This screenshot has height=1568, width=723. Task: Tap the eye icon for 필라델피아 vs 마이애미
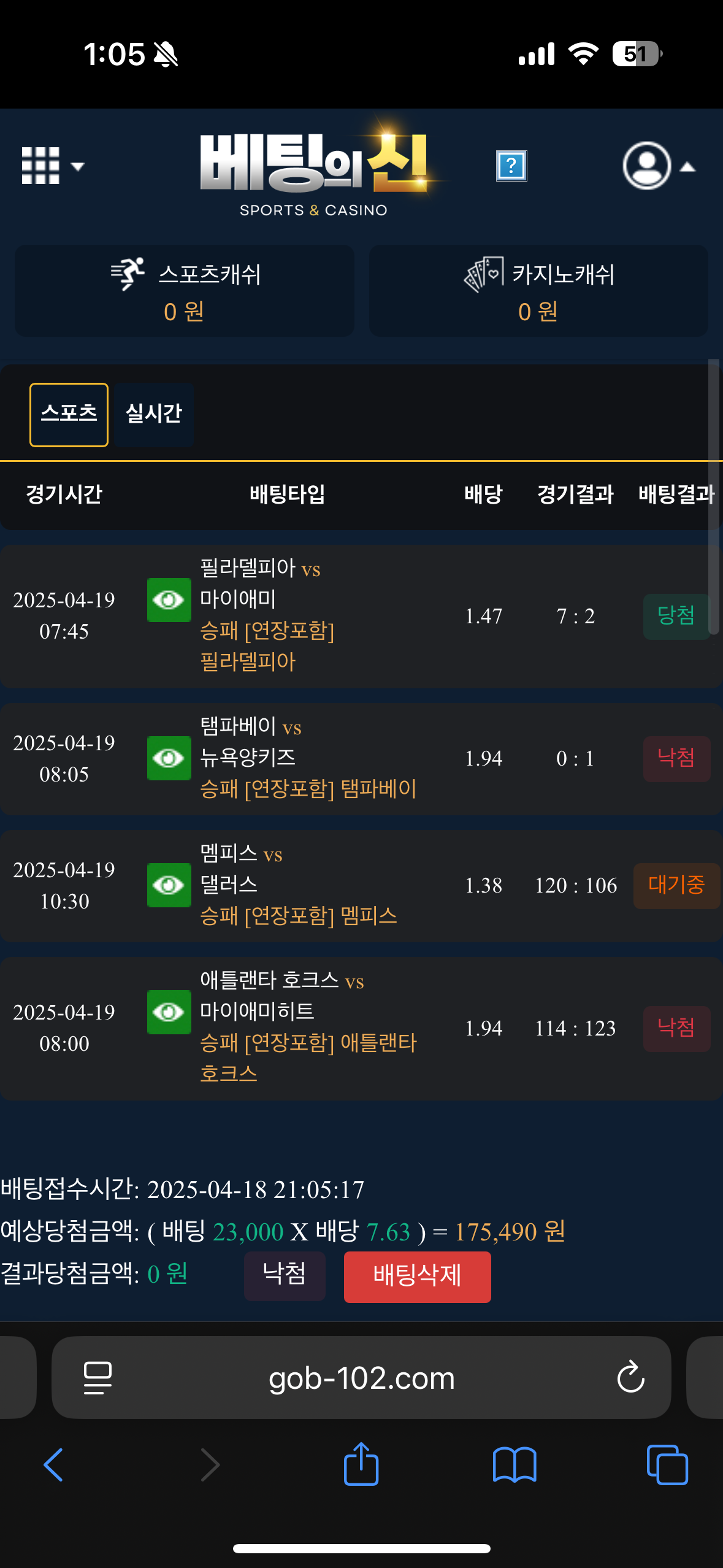(169, 600)
